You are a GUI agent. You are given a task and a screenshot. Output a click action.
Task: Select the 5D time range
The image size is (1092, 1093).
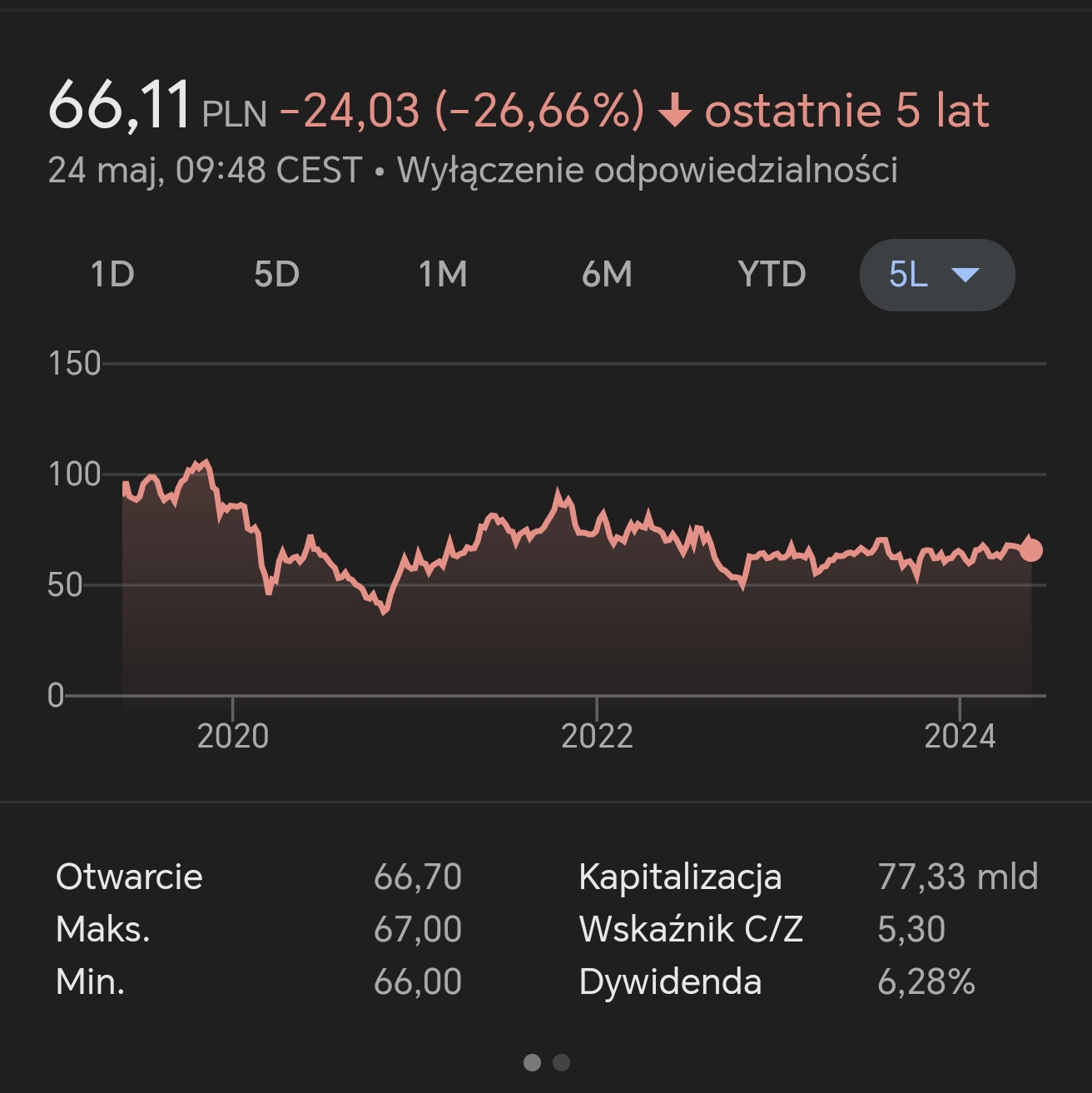[x=276, y=275]
